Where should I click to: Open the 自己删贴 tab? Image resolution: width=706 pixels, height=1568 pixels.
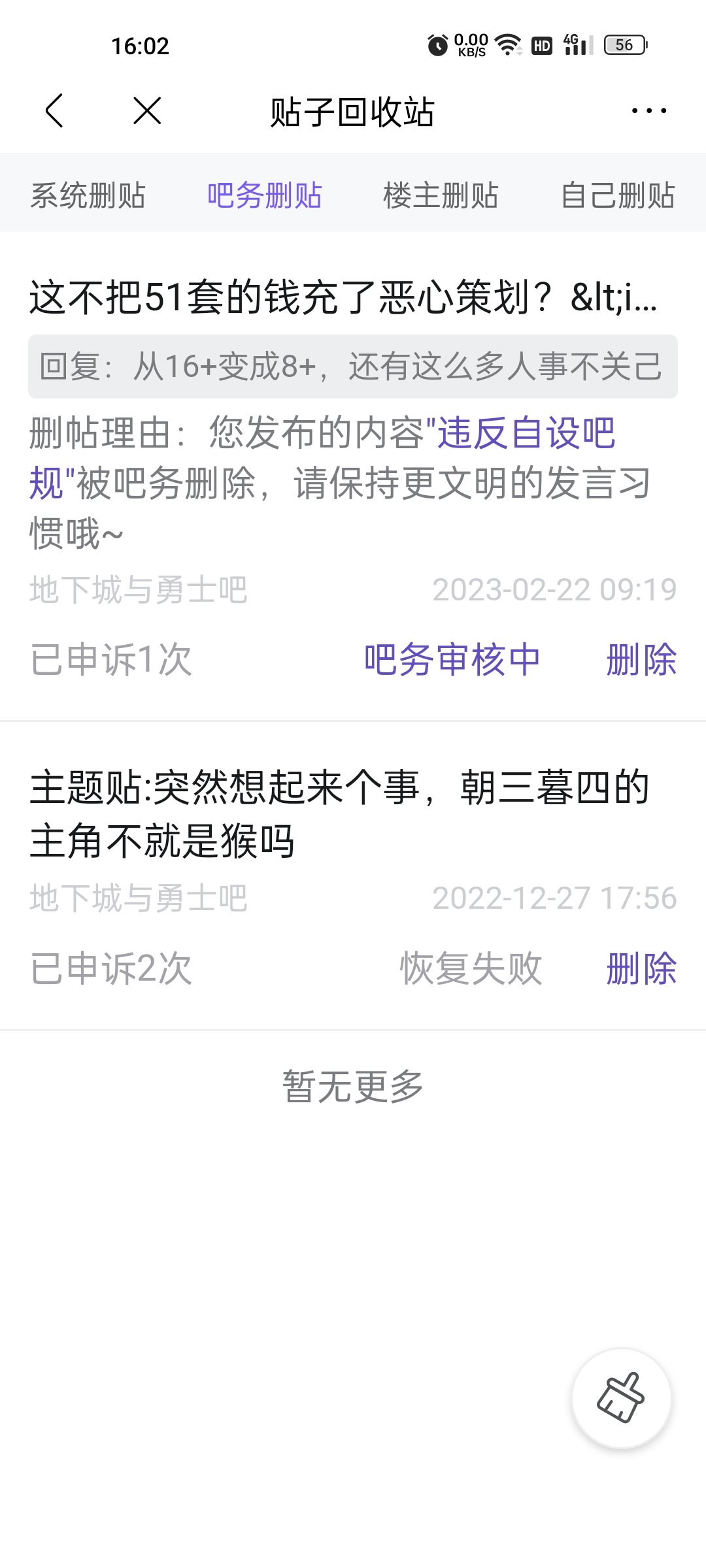[x=618, y=195]
